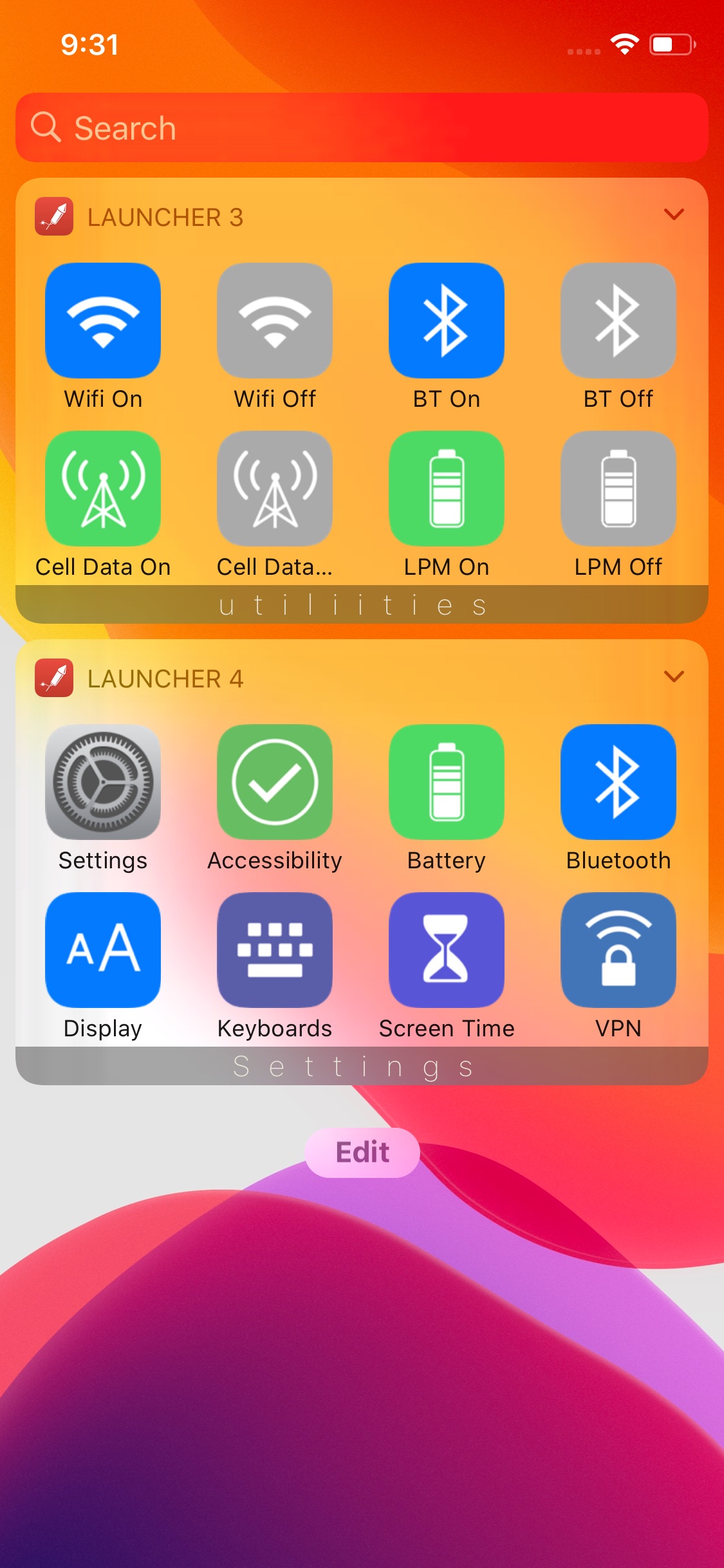Select the Launcher 3 widget header
The height and width of the screenshot is (1568, 724).
point(166,217)
